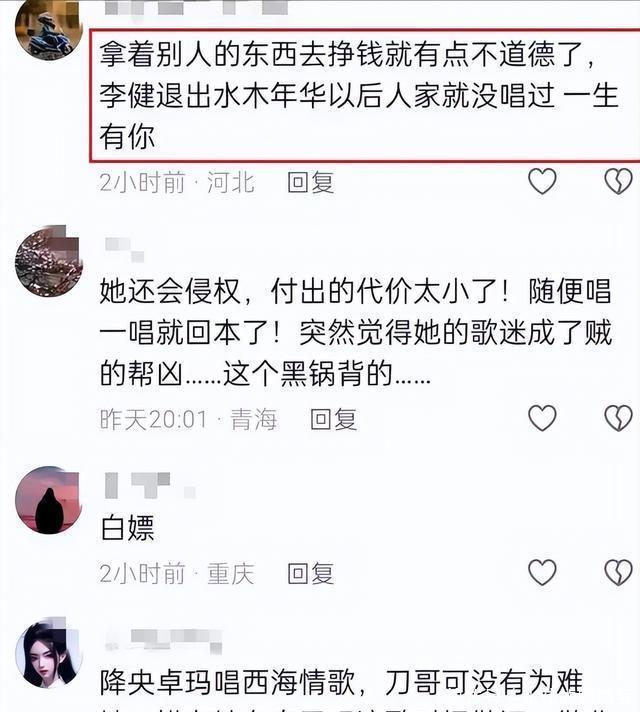This screenshot has width=640, height=712.
Task: Reply to the Hebei comment about 李健
Action: tap(310, 182)
